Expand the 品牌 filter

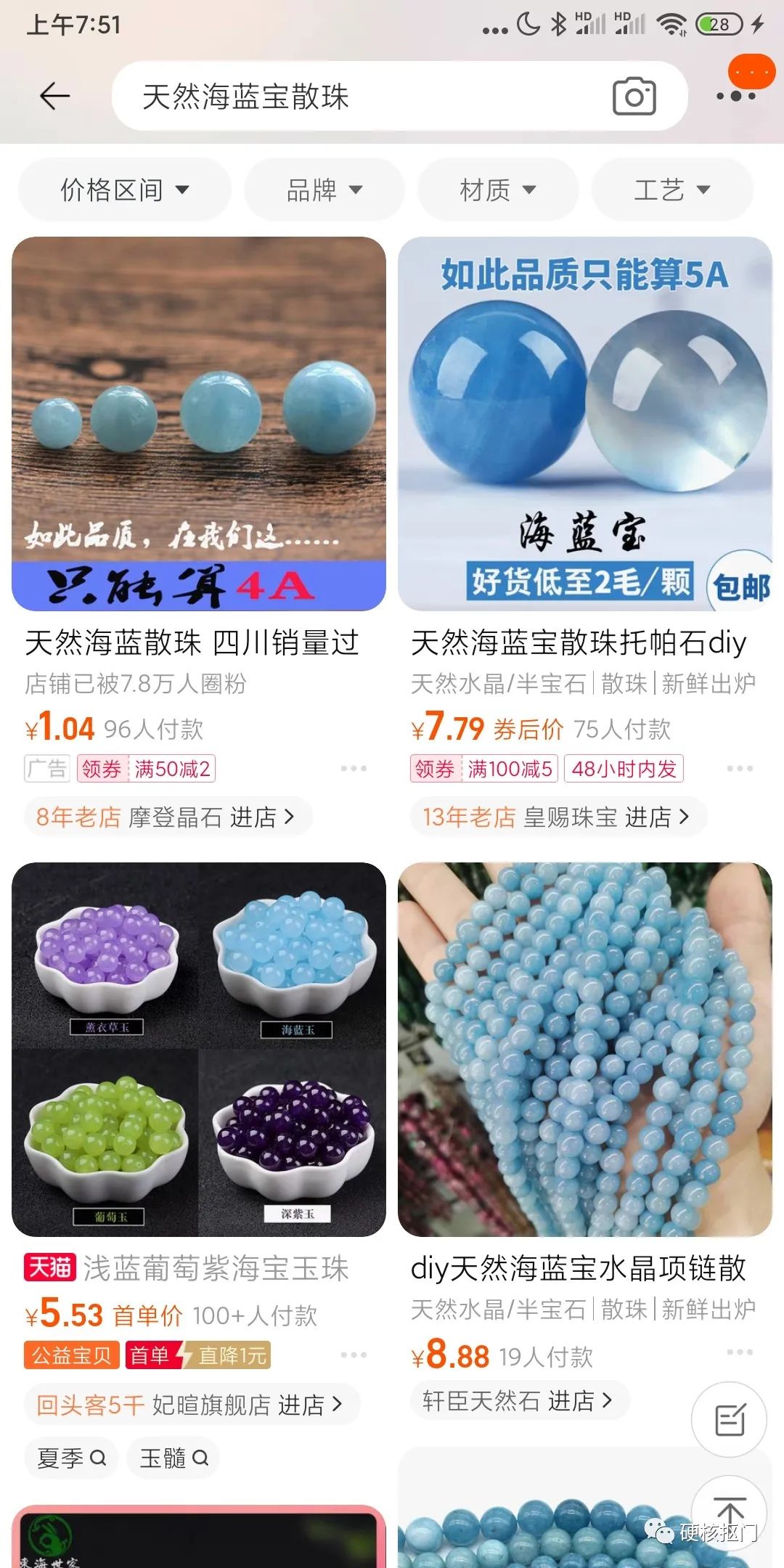point(324,189)
